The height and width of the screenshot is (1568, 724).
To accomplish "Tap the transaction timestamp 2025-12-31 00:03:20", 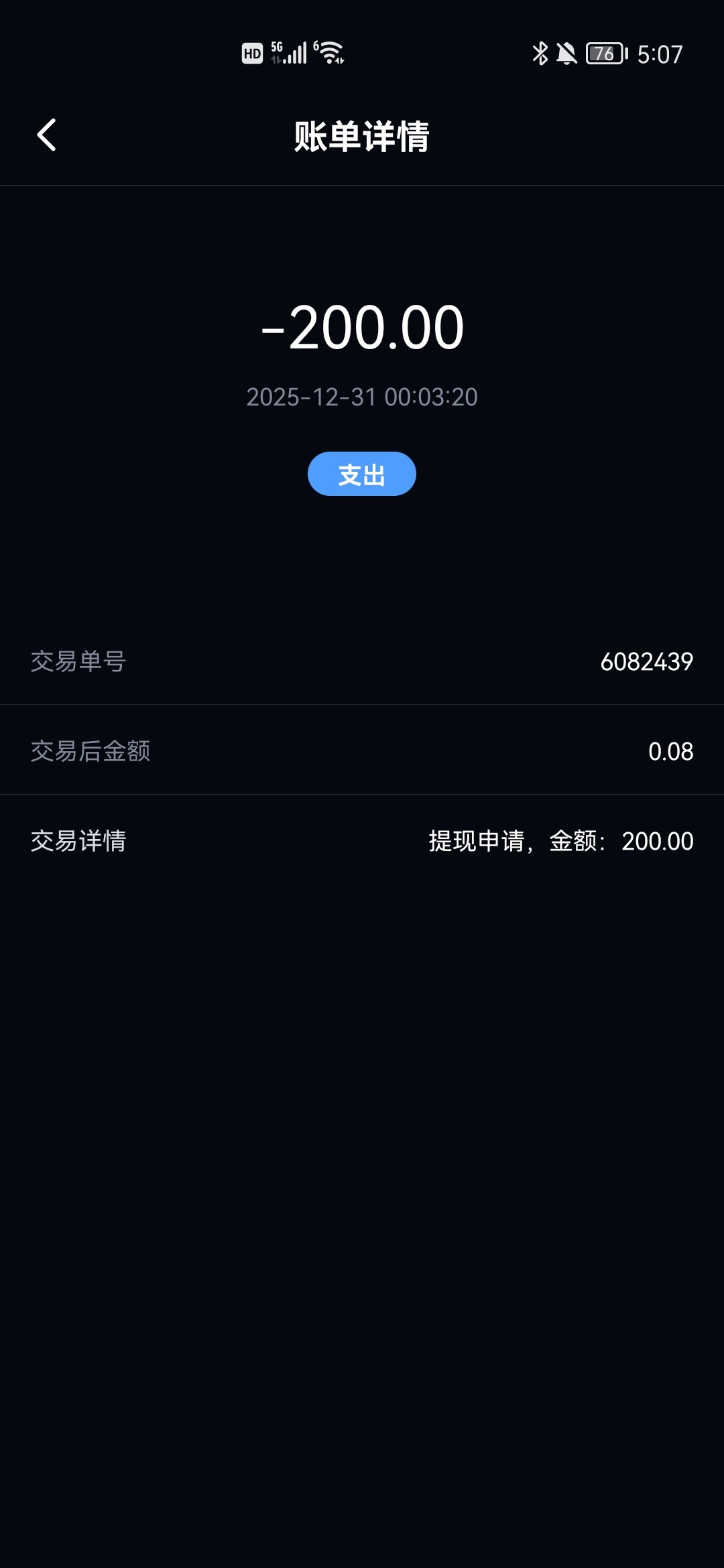I will click(362, 397).
